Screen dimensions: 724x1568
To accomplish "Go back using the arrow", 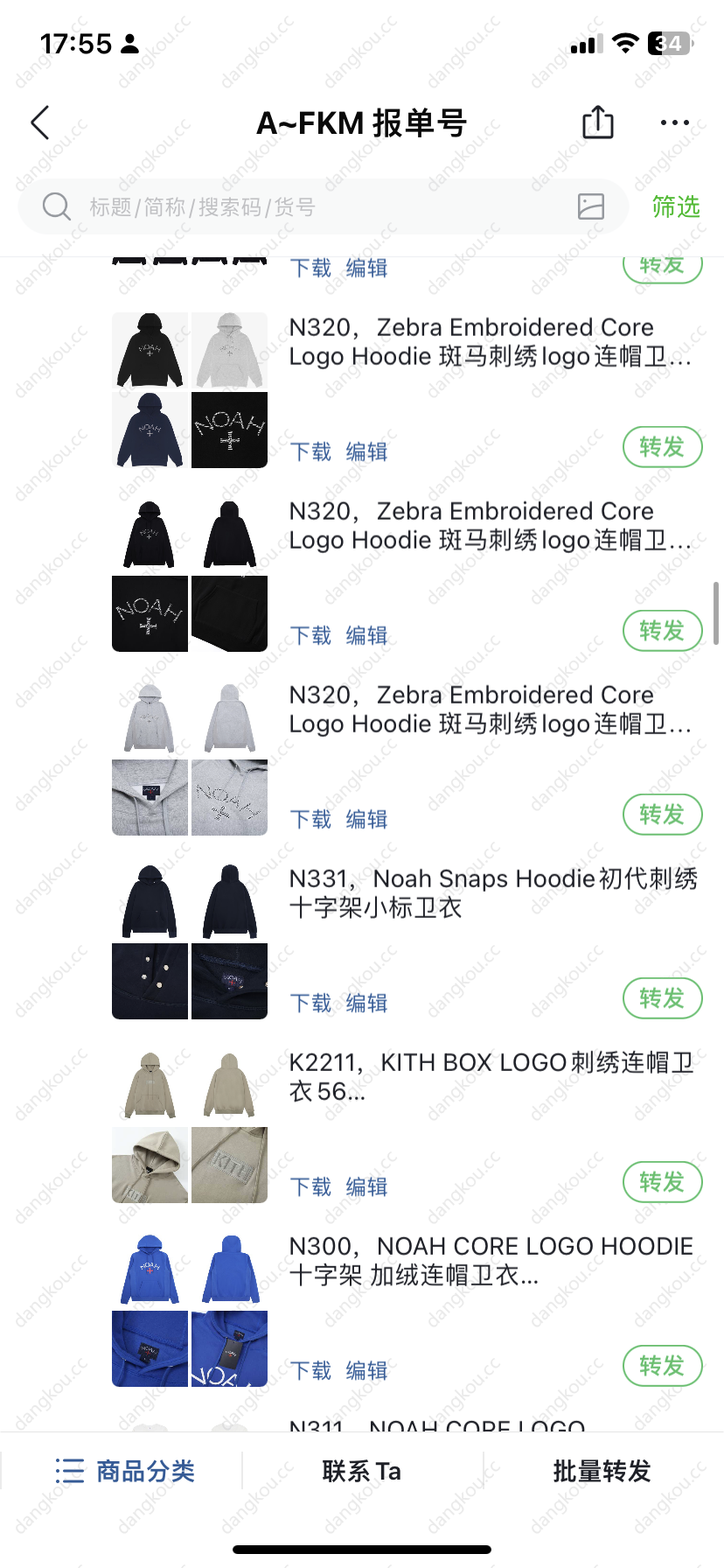I will pos(40,123).
